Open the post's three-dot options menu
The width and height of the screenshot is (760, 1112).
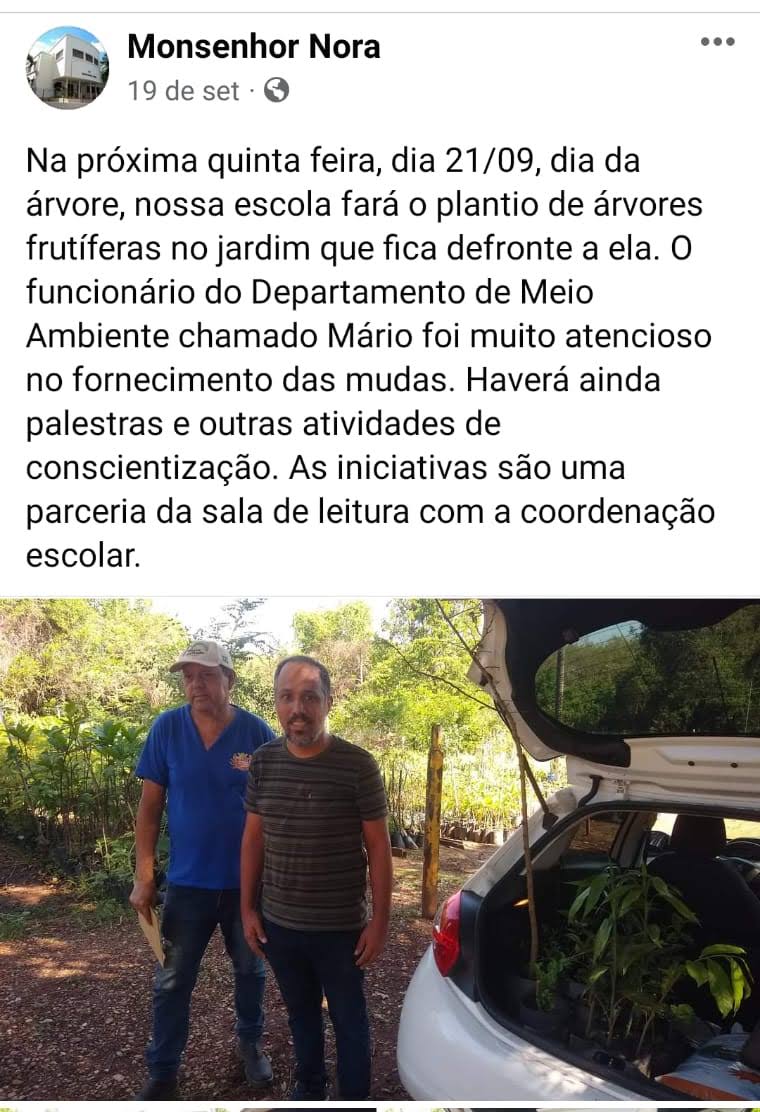pos(717,42)
